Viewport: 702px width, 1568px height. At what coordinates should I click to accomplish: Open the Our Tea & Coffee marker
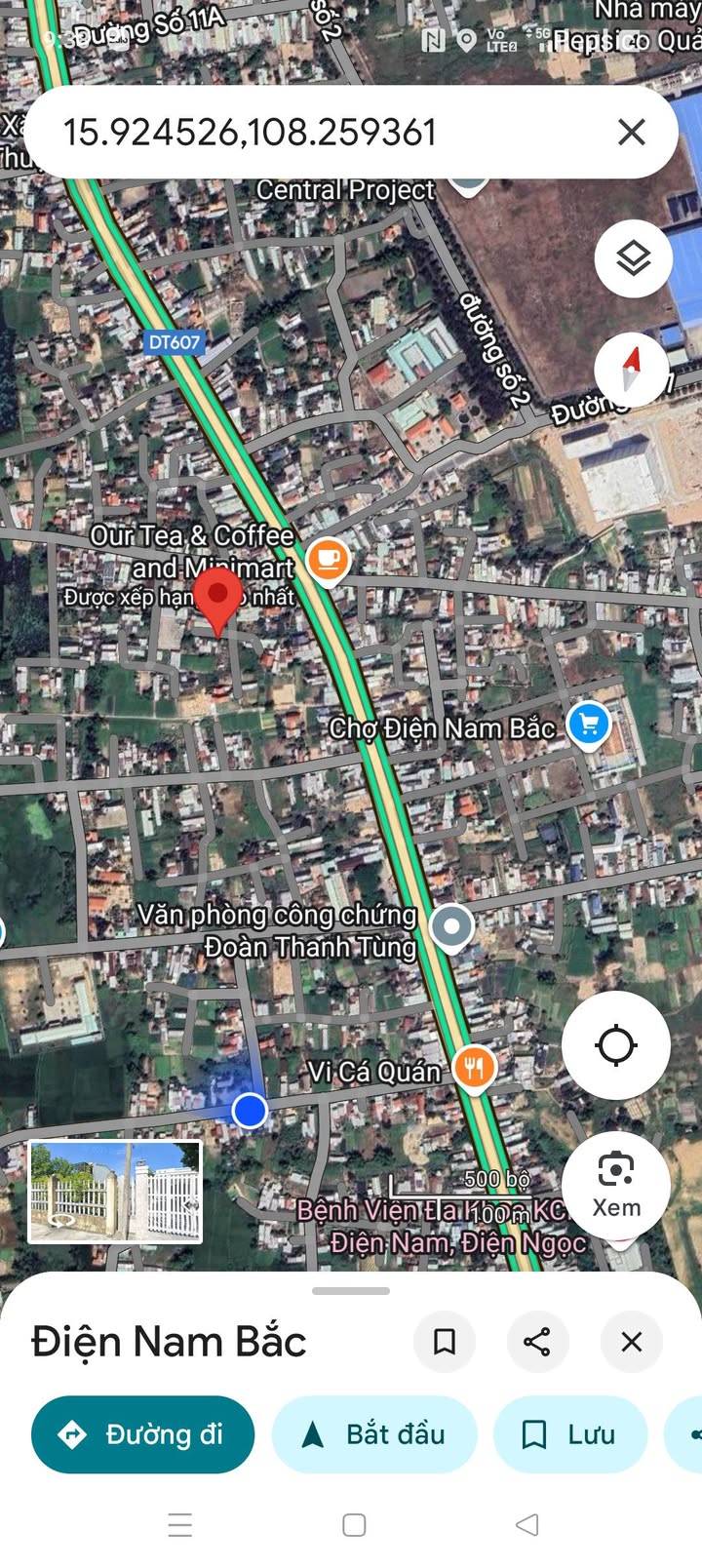click(329, 560)
